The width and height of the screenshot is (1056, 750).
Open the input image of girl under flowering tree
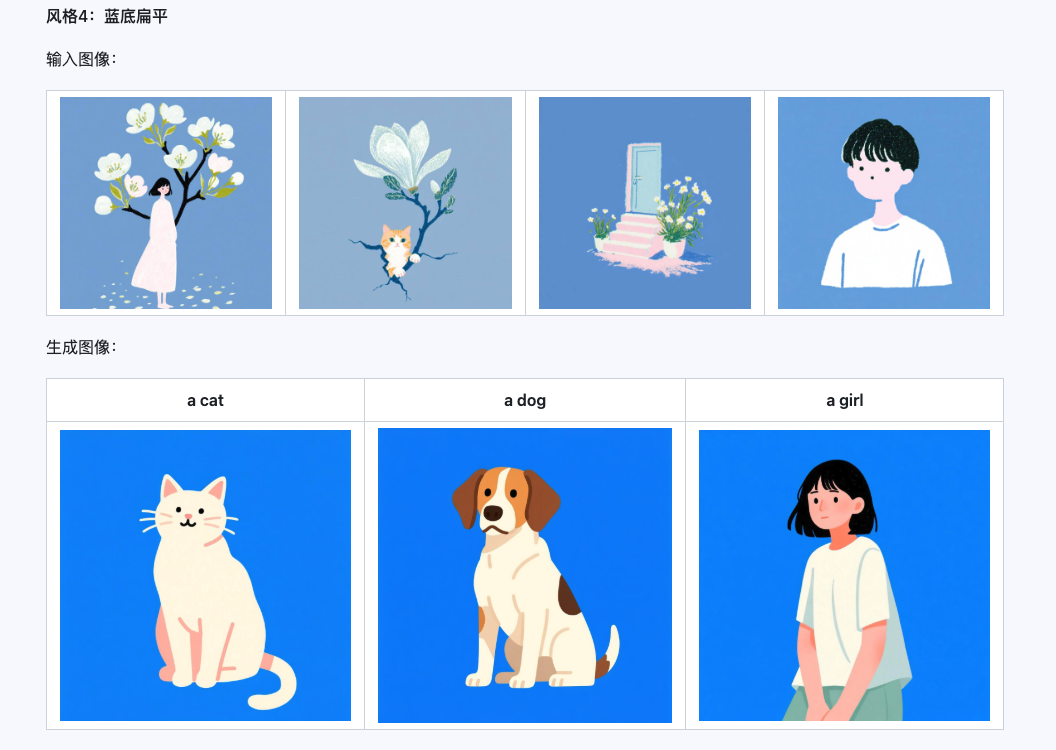[x=166, y=203]
